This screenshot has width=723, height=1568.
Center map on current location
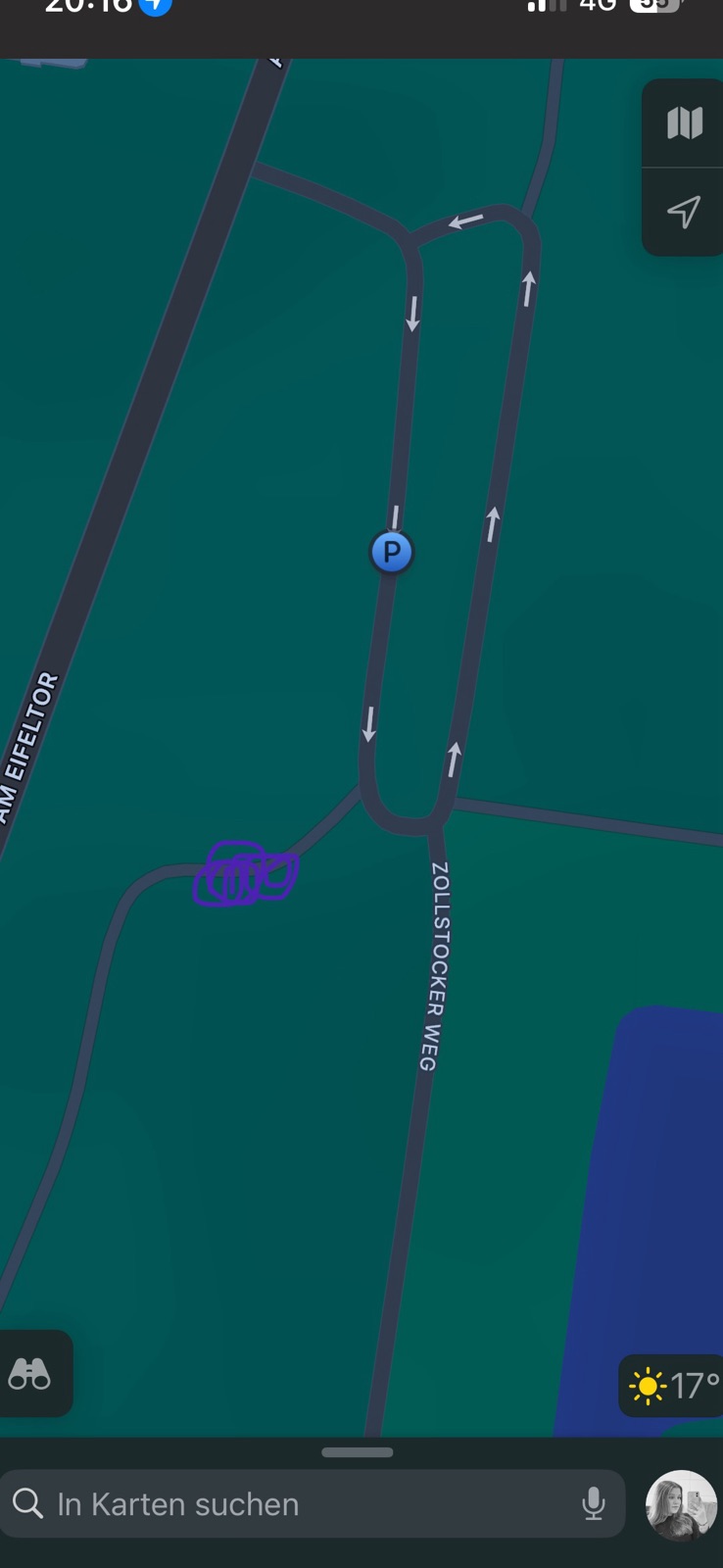684,212
